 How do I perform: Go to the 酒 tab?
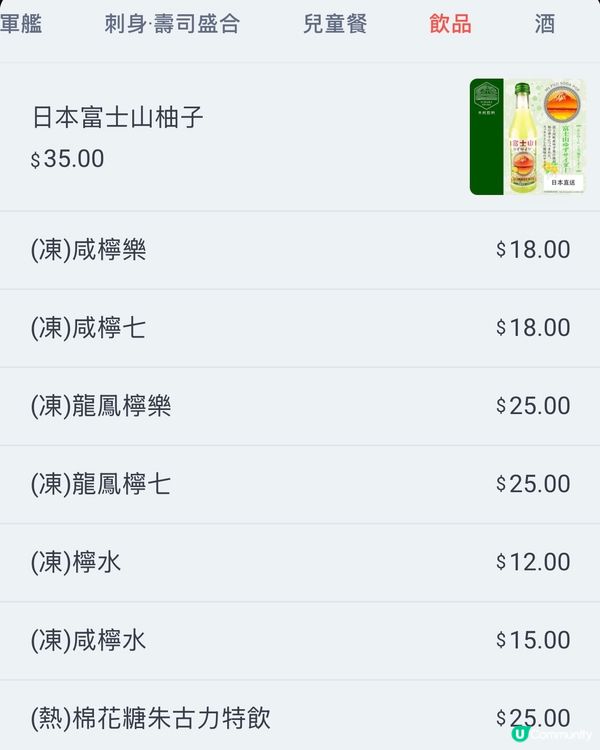click(x=544, y=24)
